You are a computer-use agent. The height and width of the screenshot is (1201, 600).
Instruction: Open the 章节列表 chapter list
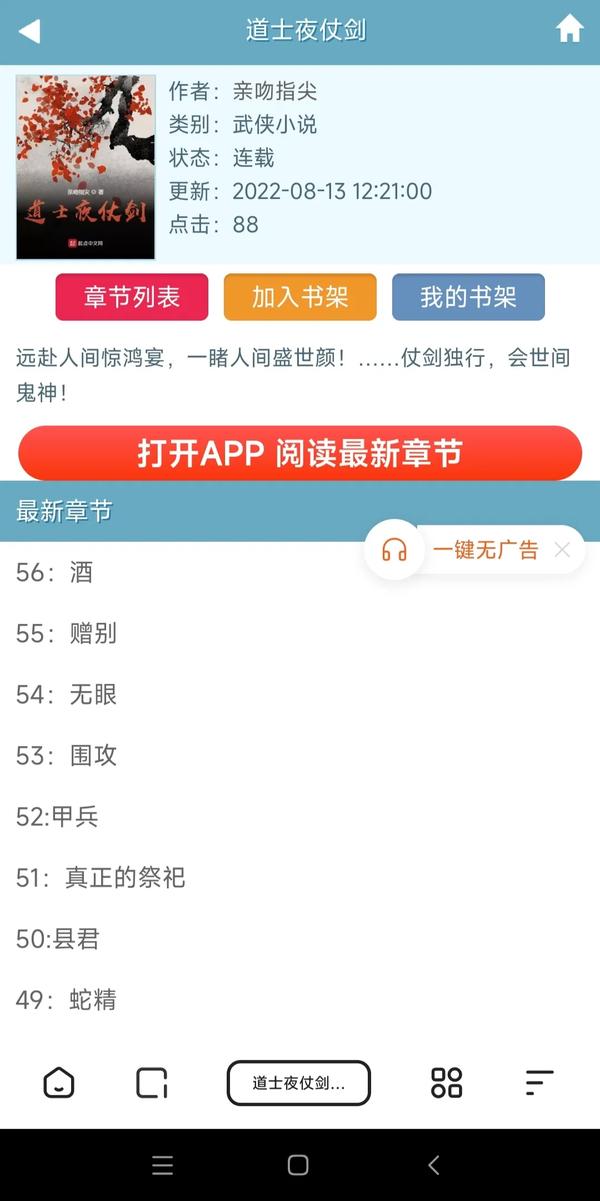pos(132,297)
